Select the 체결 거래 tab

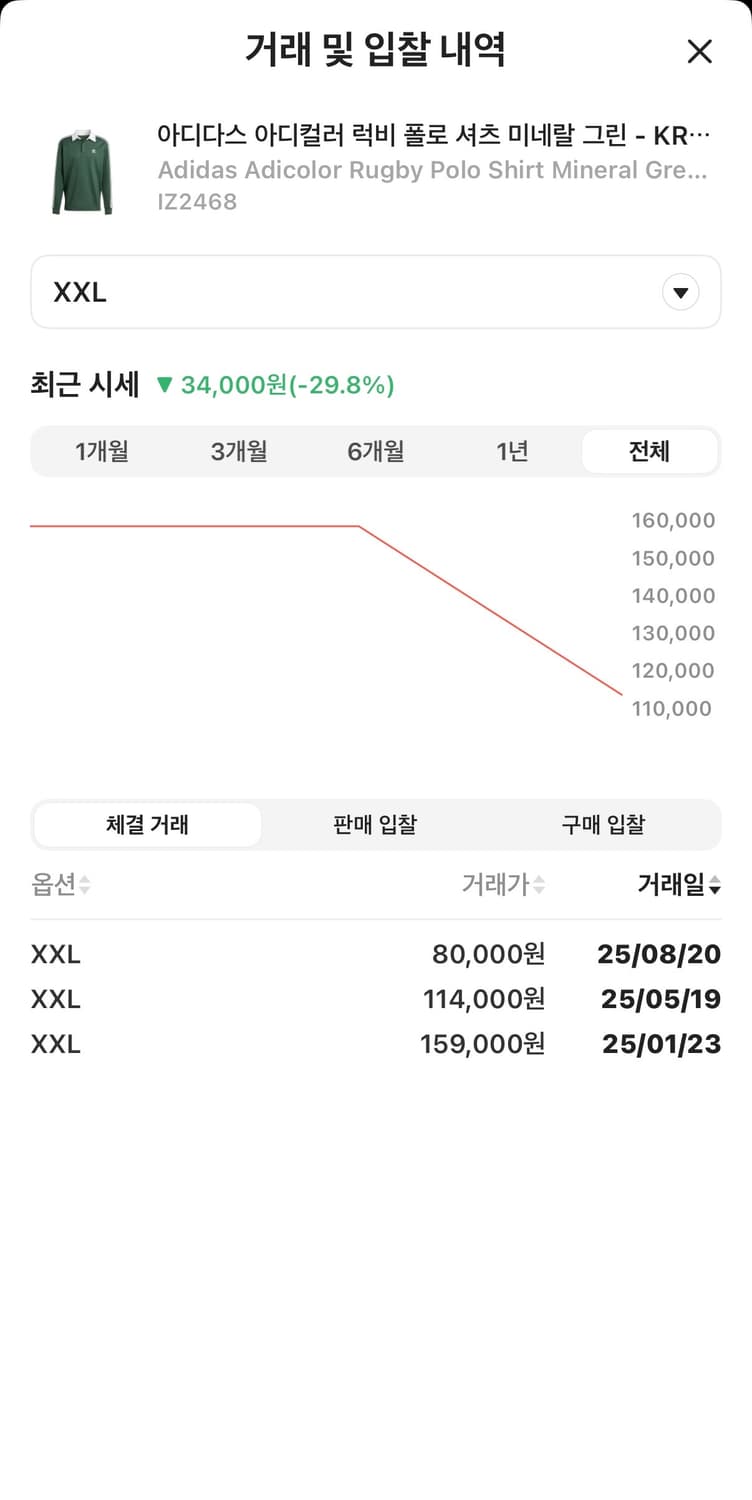[147, 824]
